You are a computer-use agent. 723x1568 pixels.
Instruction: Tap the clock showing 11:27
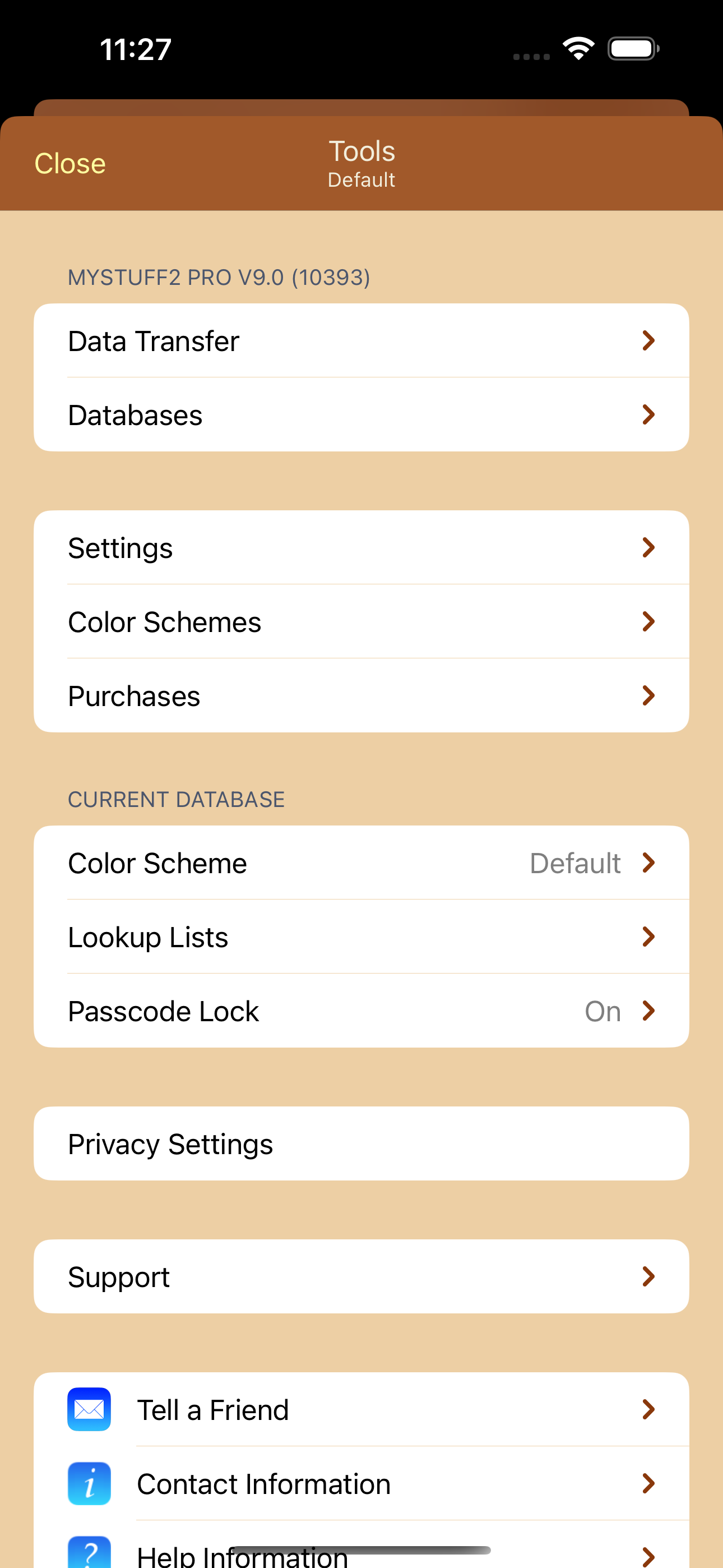coord(133,48)
